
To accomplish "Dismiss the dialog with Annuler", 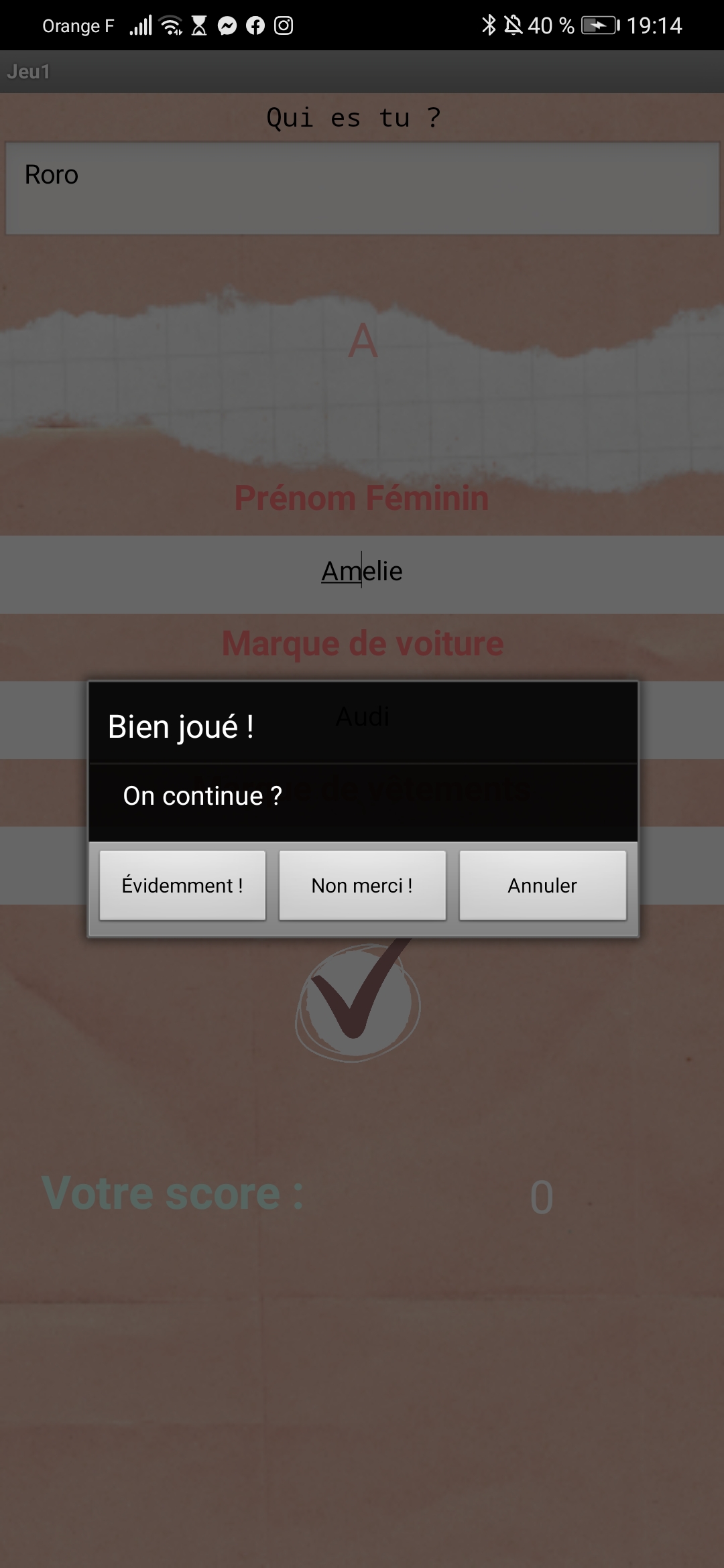I will pyautogui.click(x=542, y=885).
